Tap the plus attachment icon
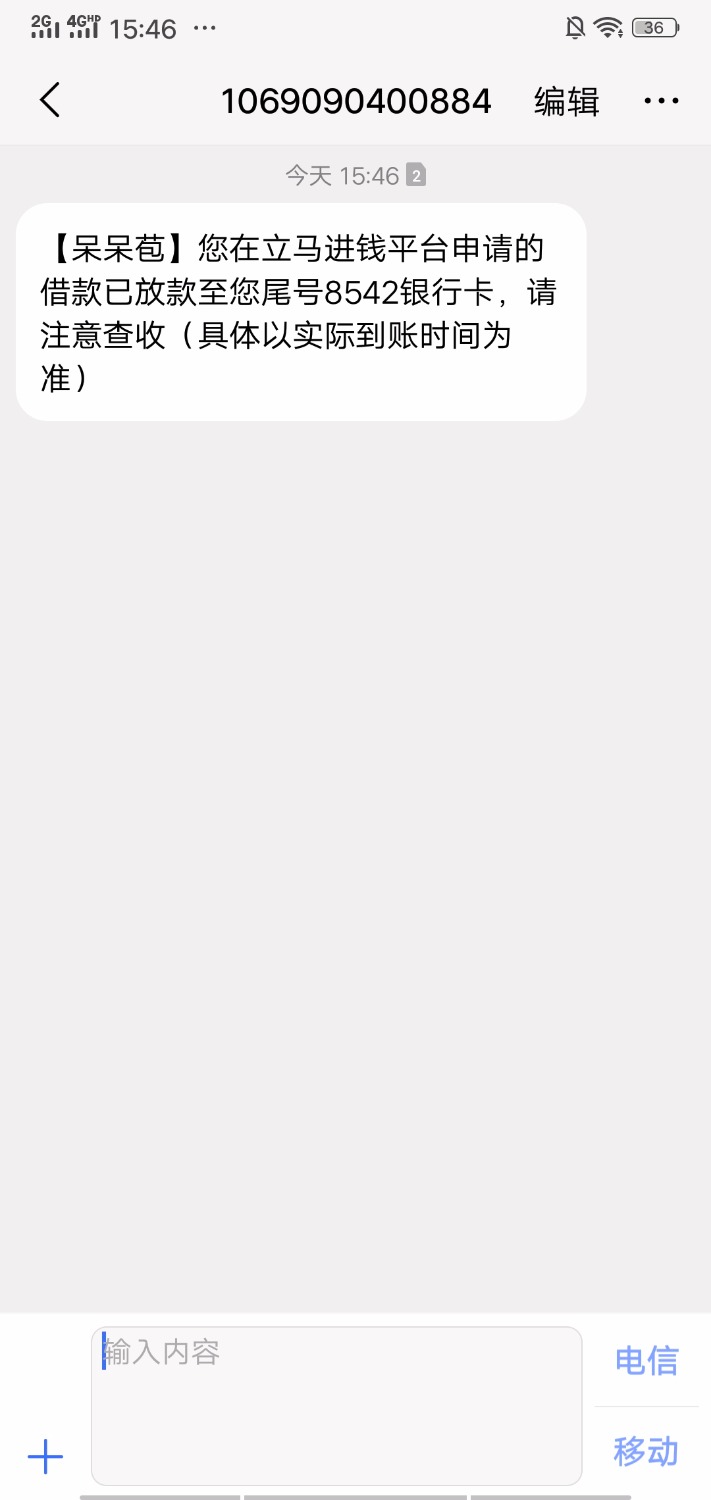 (45, 1457)
